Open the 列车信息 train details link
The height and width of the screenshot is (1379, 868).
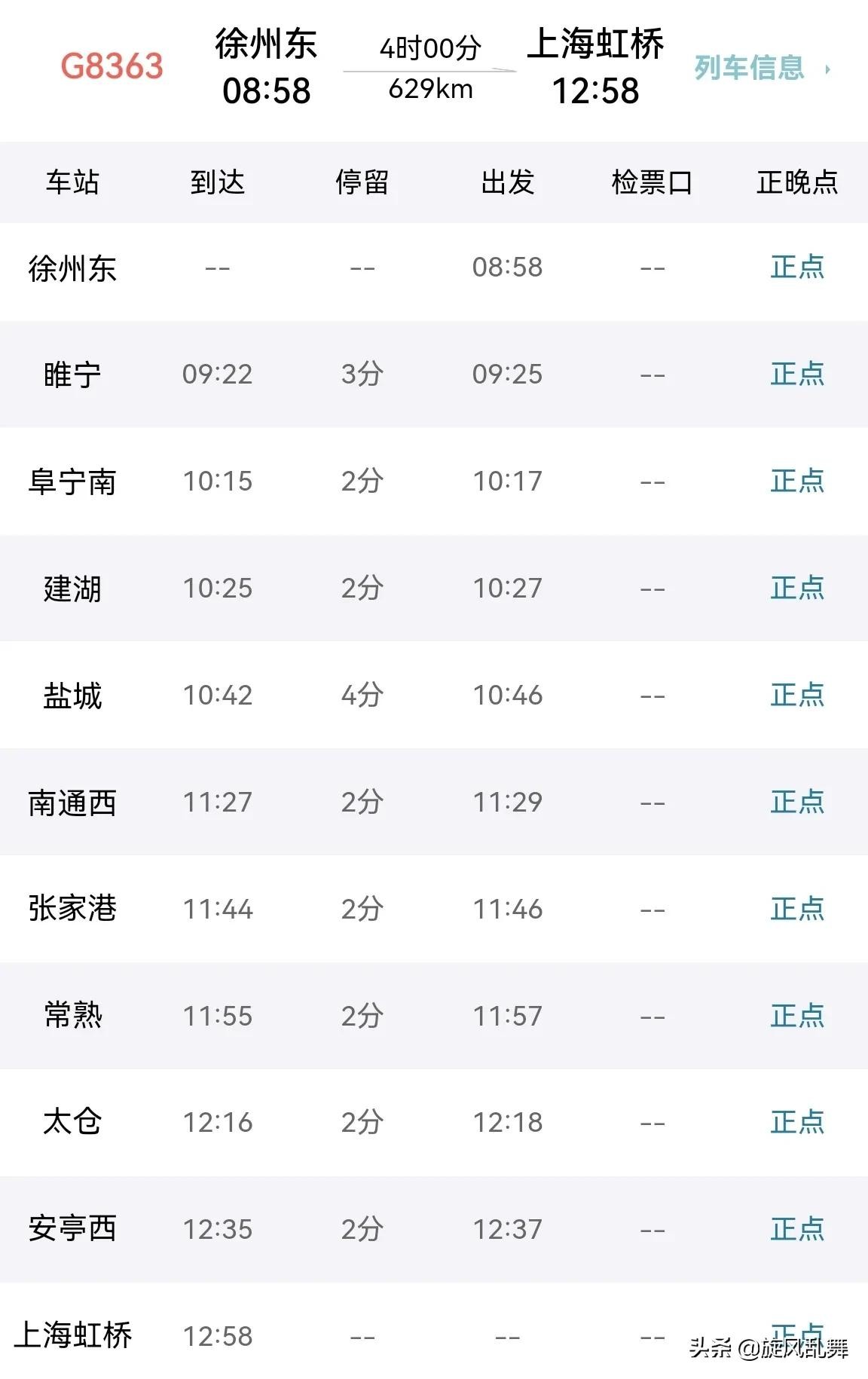coord(759,69)
